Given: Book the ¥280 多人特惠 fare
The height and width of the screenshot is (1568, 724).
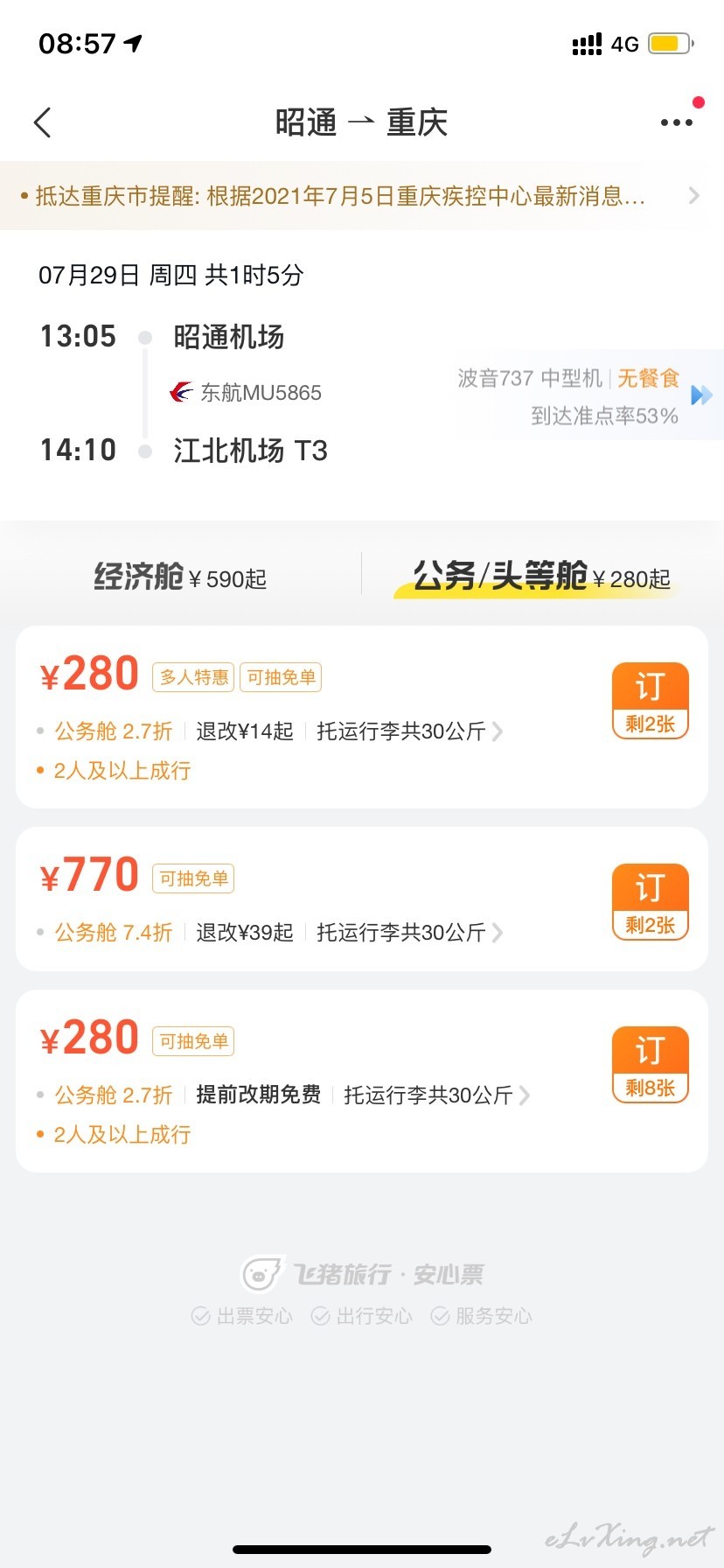Looking at the screenshot, I should point(651,701).
